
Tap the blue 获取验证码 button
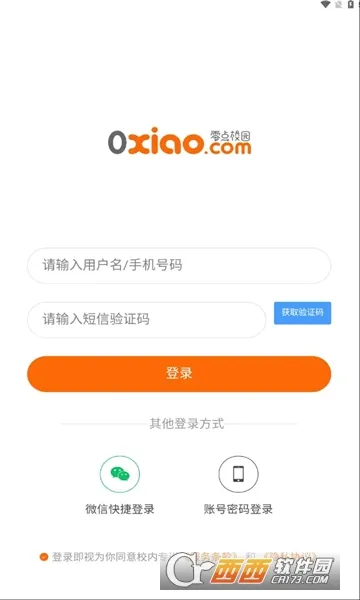point(302,313)
